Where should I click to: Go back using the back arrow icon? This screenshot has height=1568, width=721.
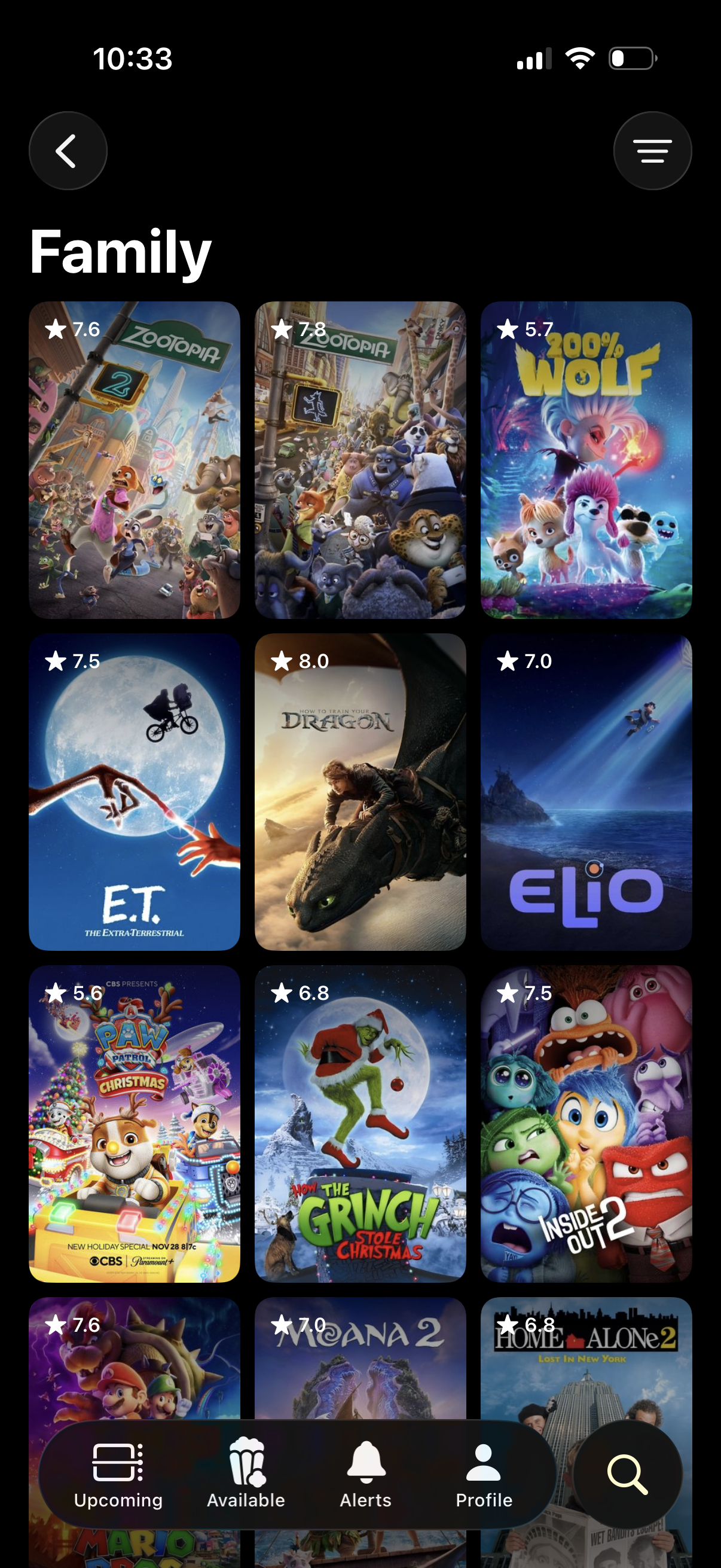[x=68, y=150]
